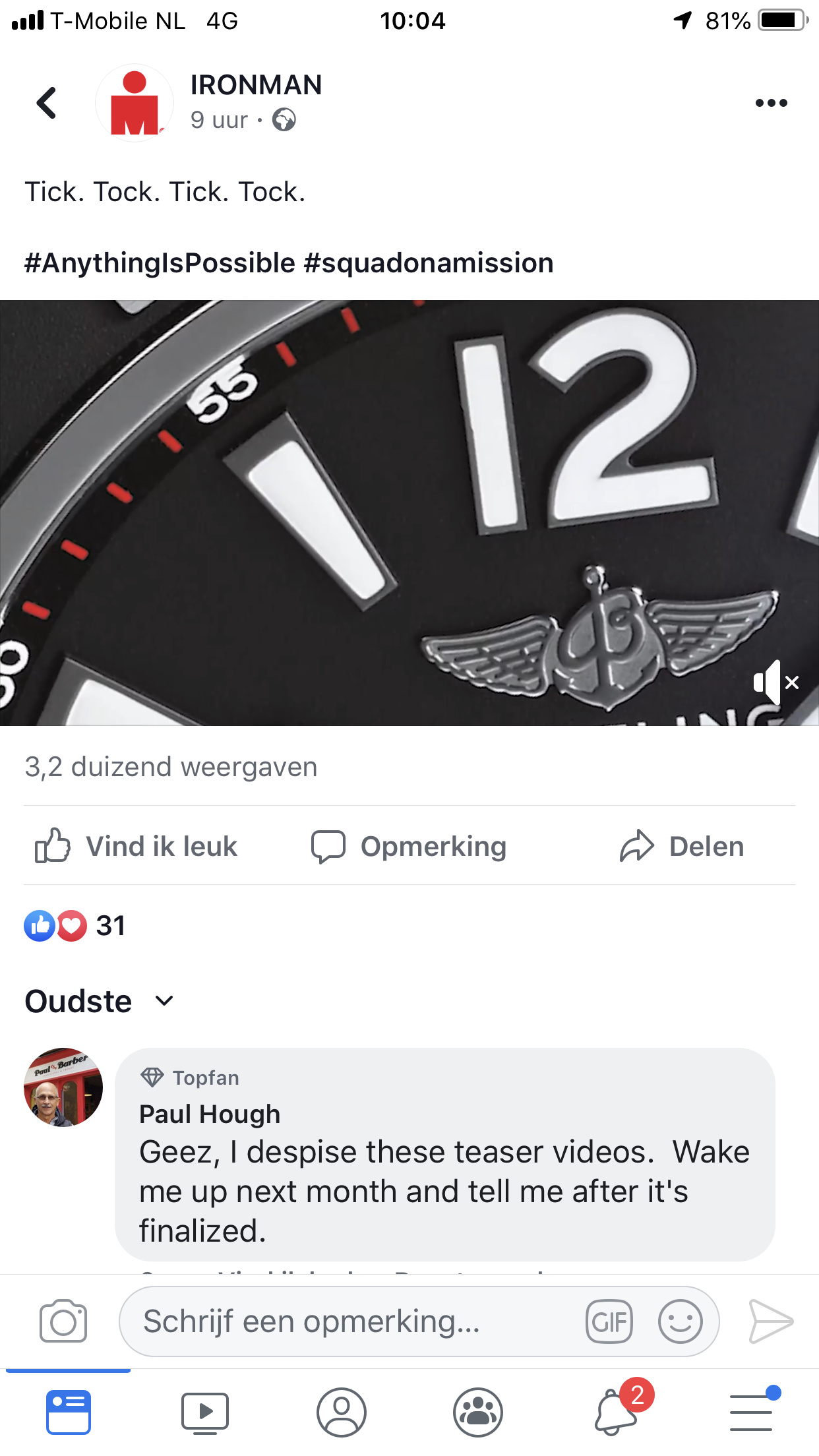Open the post's three-dot options menu
819x1456 pixels.
771,103
